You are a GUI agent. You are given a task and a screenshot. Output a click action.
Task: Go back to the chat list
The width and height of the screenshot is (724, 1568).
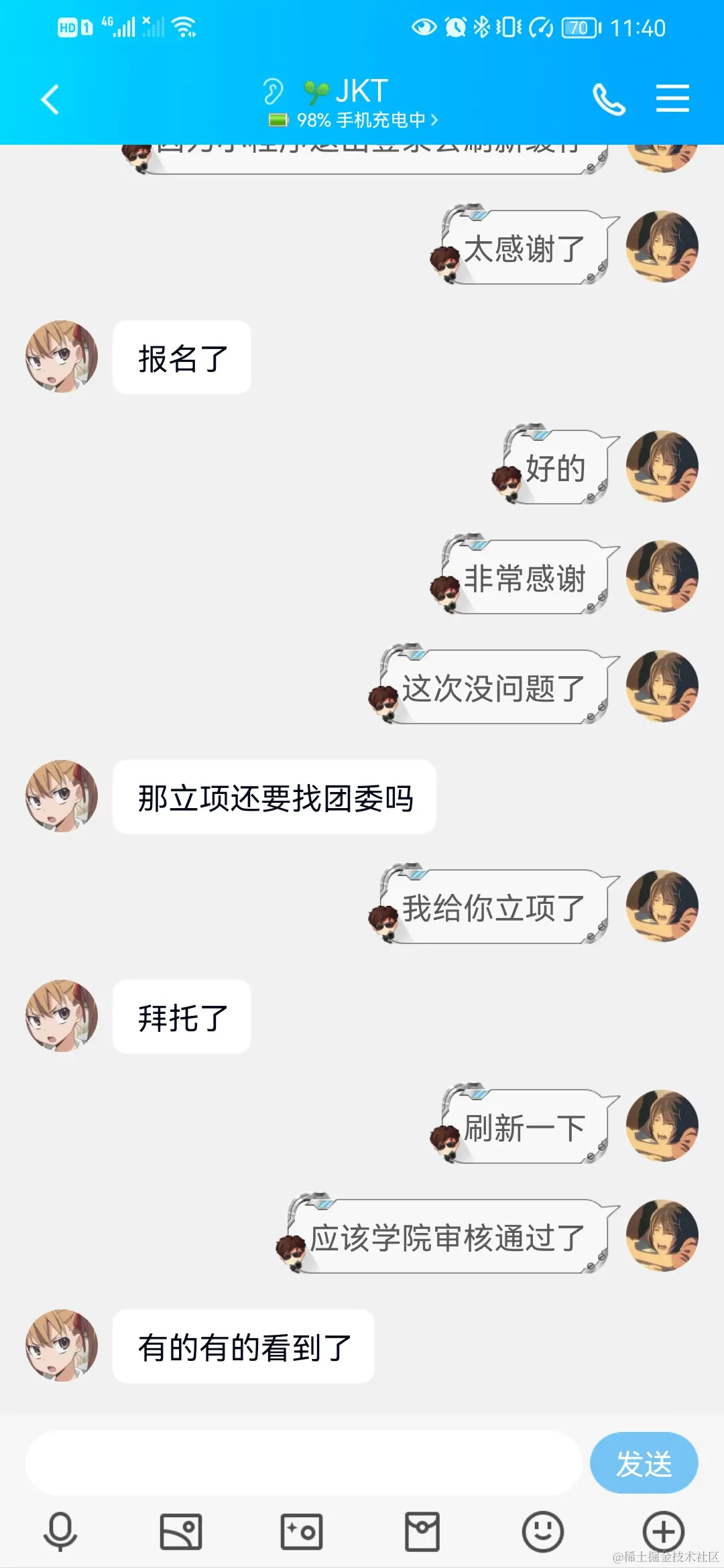pyautogui.click(x=50, y=100)
